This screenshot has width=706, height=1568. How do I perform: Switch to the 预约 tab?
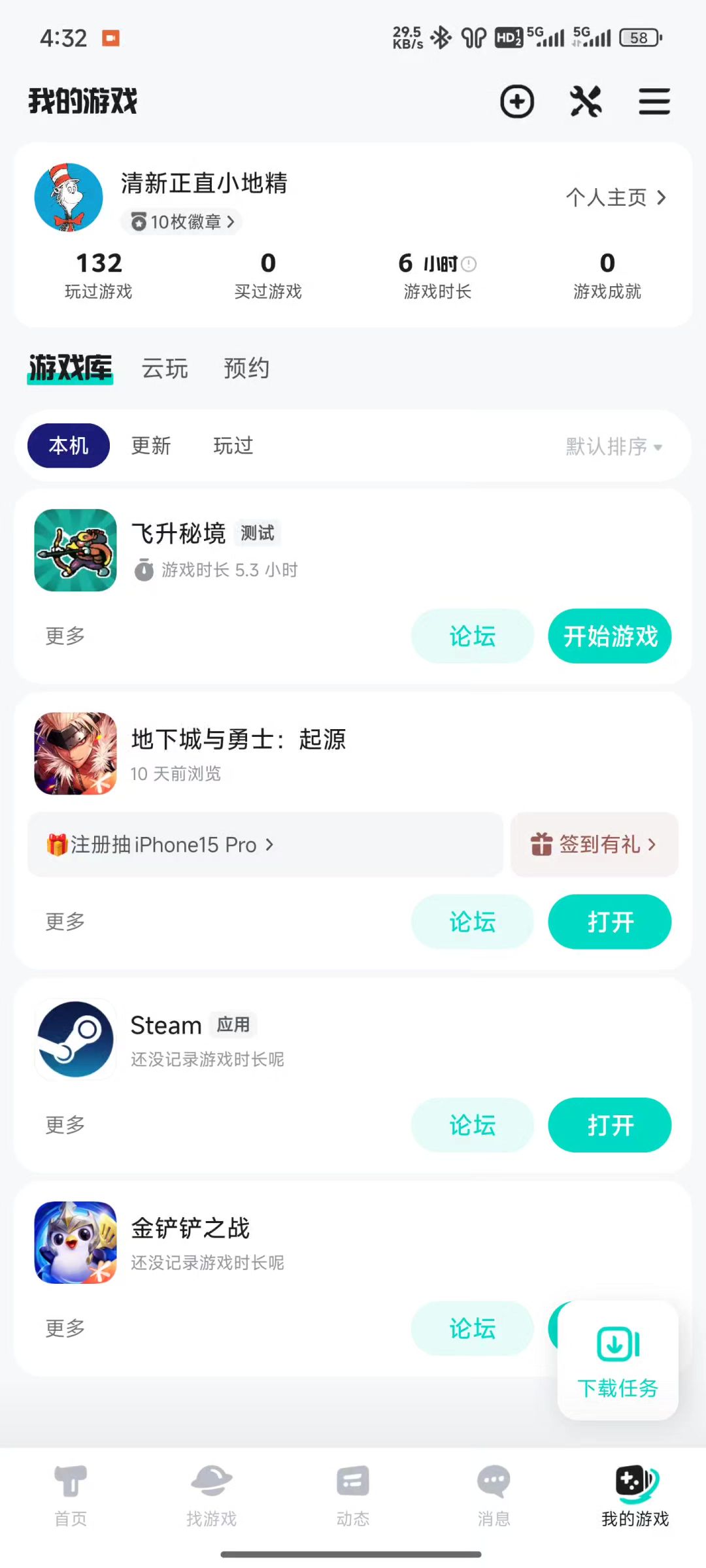tap(246, 368)
